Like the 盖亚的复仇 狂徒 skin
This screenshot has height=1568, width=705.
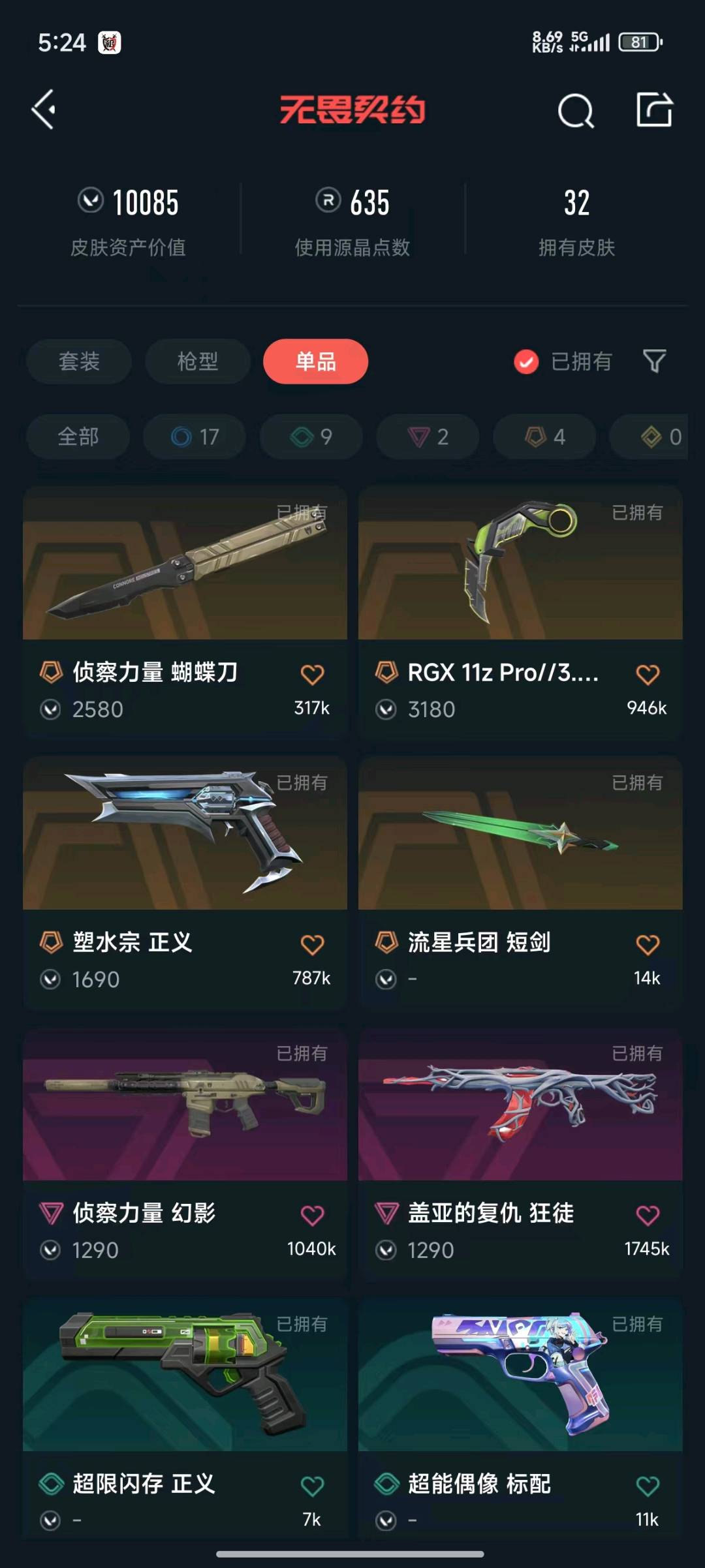648,1215
